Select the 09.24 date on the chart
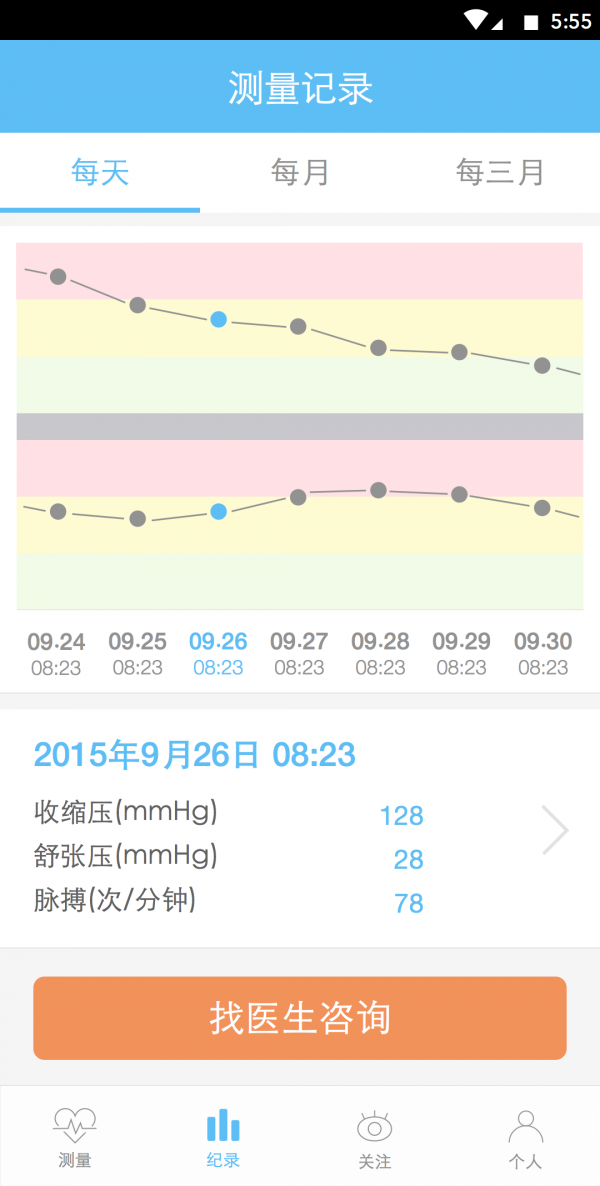Screen dimensions: 600x1186 [56, 653]
